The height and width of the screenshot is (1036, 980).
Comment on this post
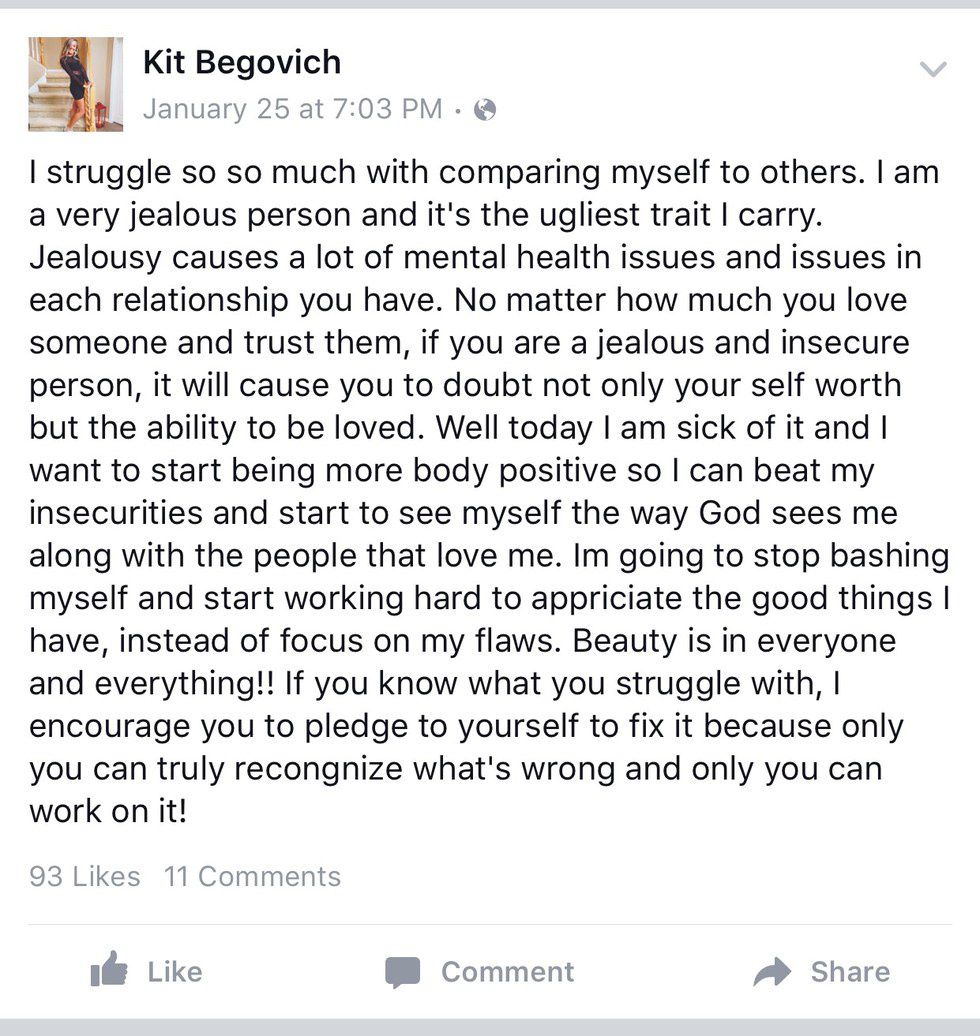(x=480, y=971)
